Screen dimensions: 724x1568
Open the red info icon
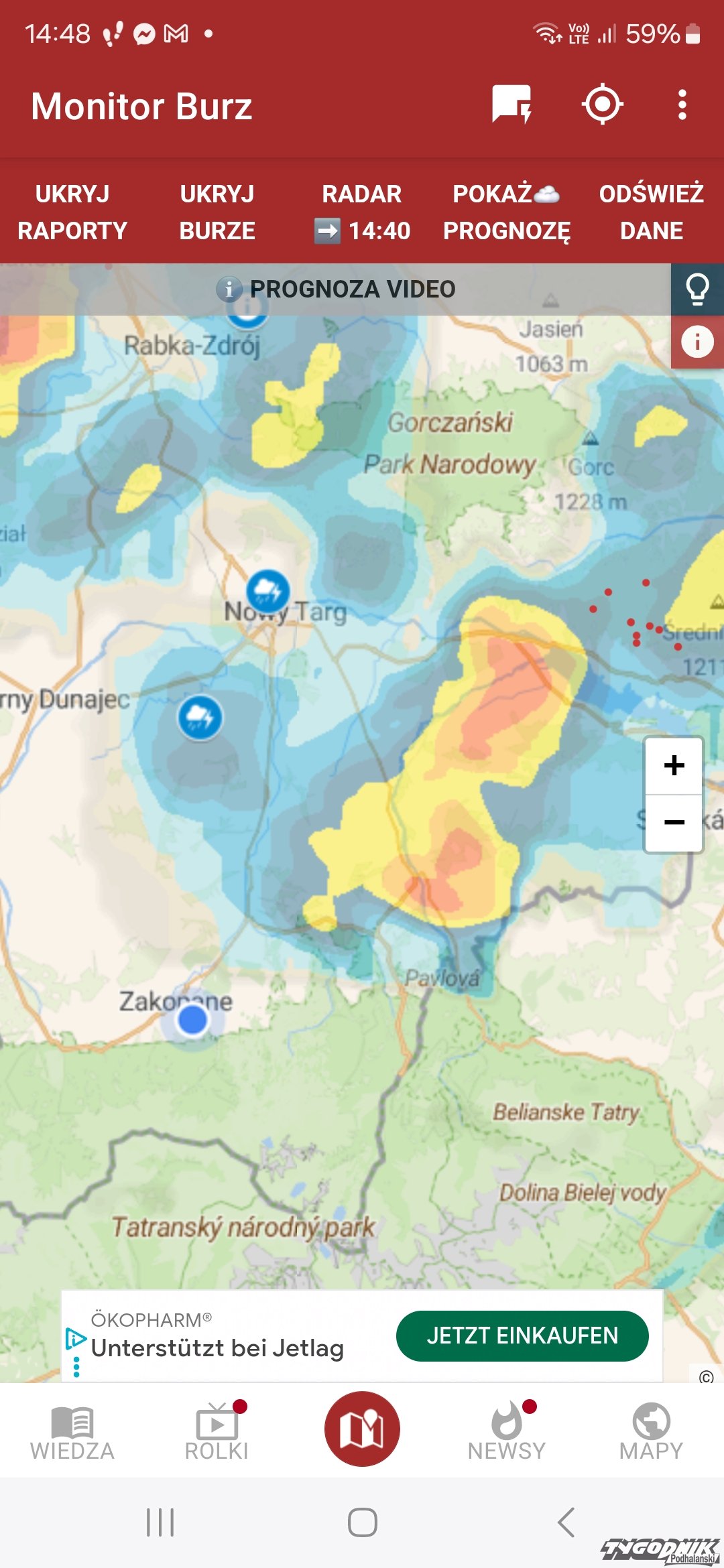coord(697,342)
